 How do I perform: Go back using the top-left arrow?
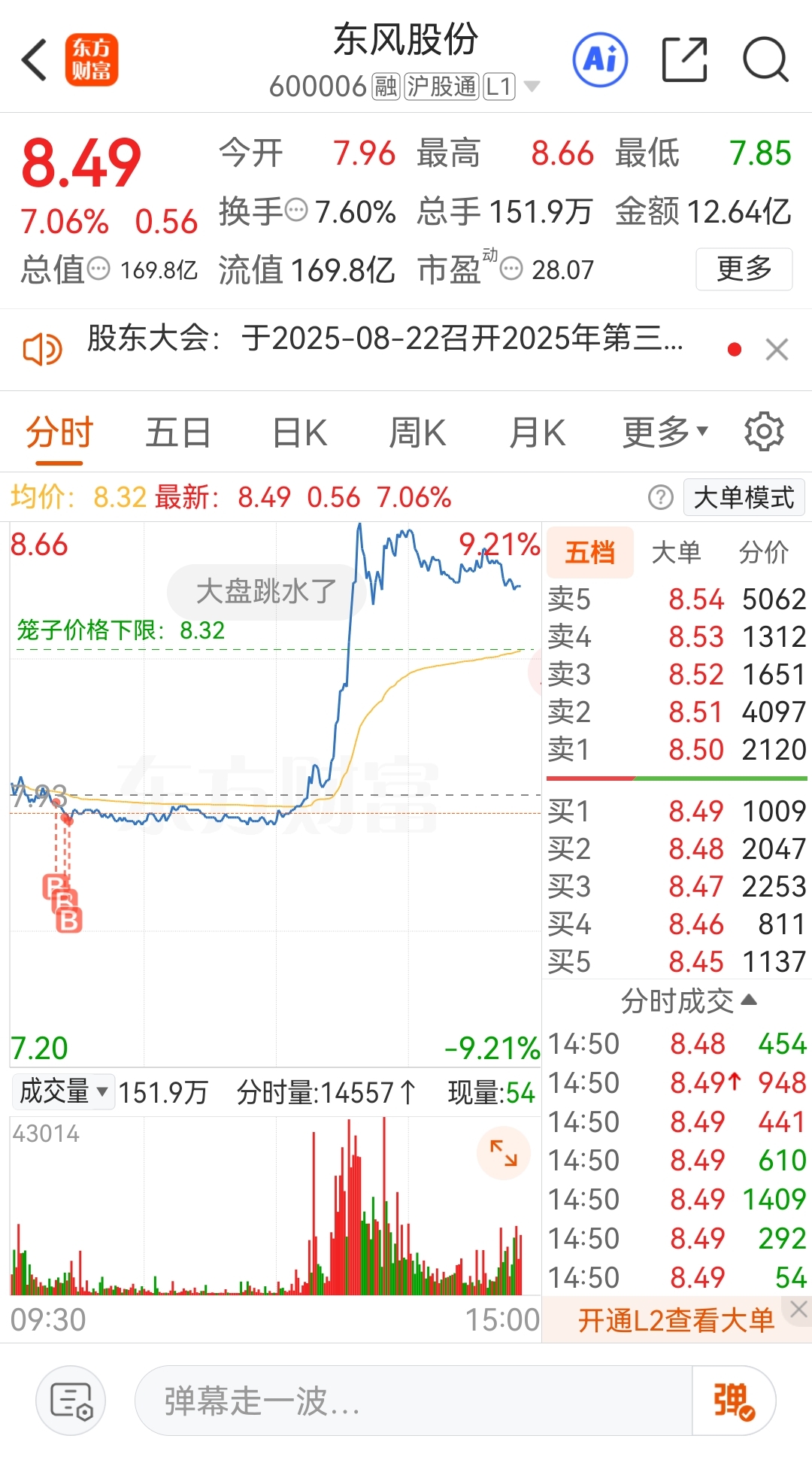tap(35, 60)
